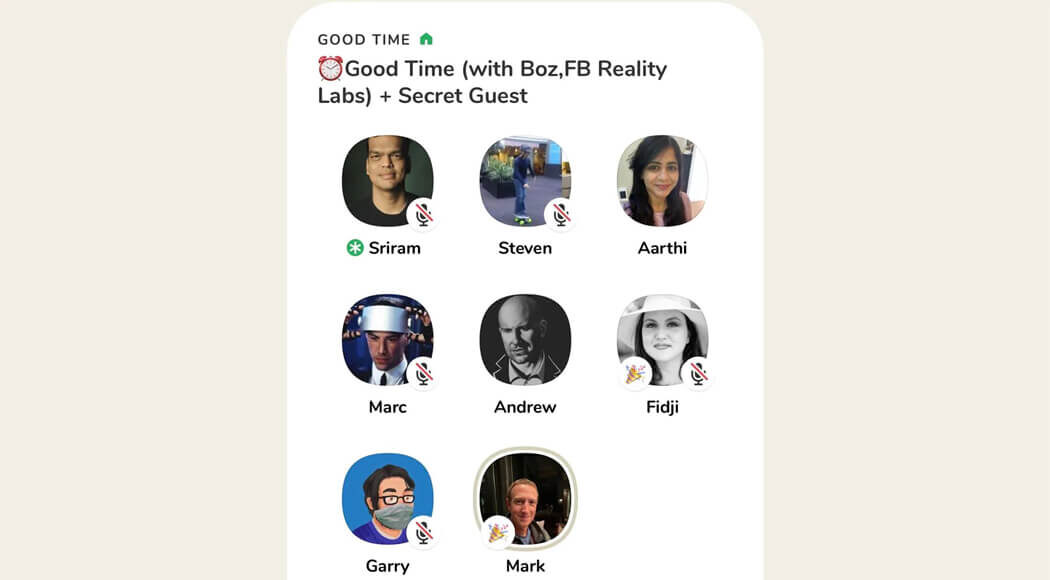Open Marc's speaker profile
The width and height of the screenshot is (1050, 580).
[x=387, y=340]
